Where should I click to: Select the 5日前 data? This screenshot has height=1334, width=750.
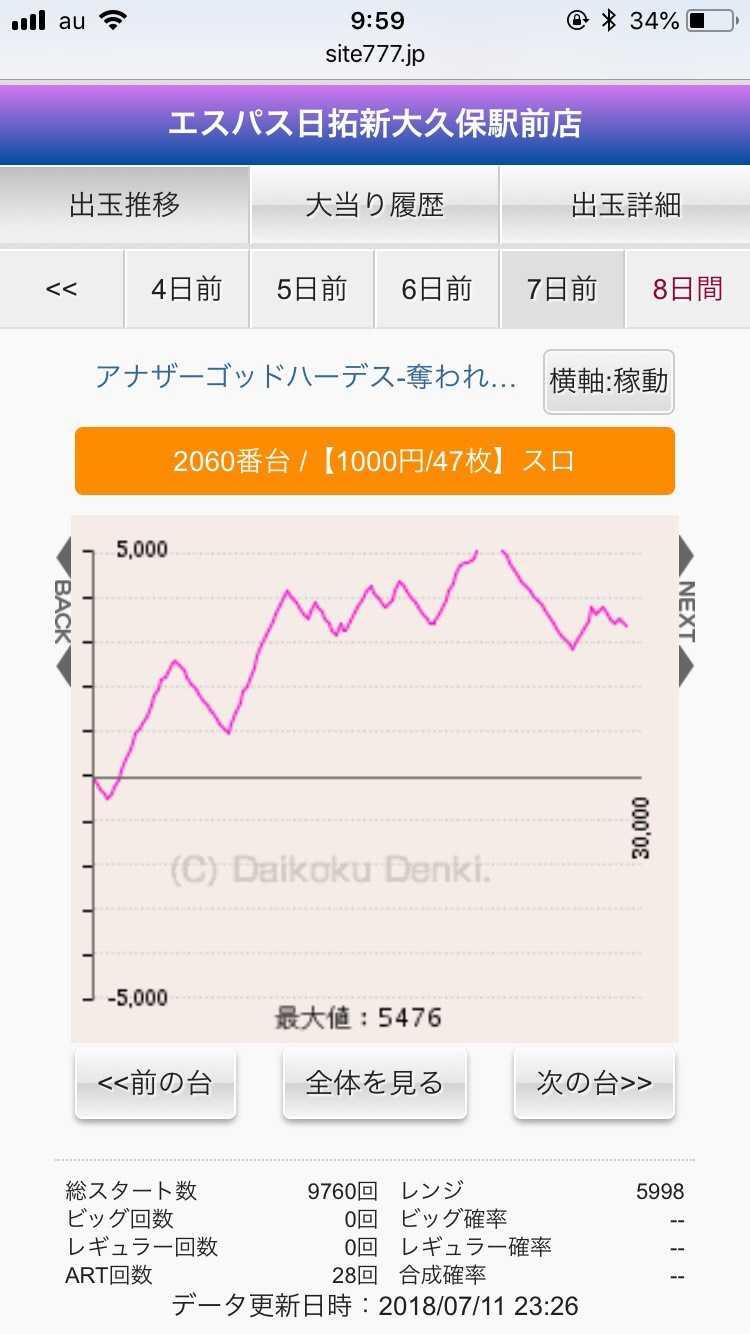pyautogui.click(x=312, y=289)
